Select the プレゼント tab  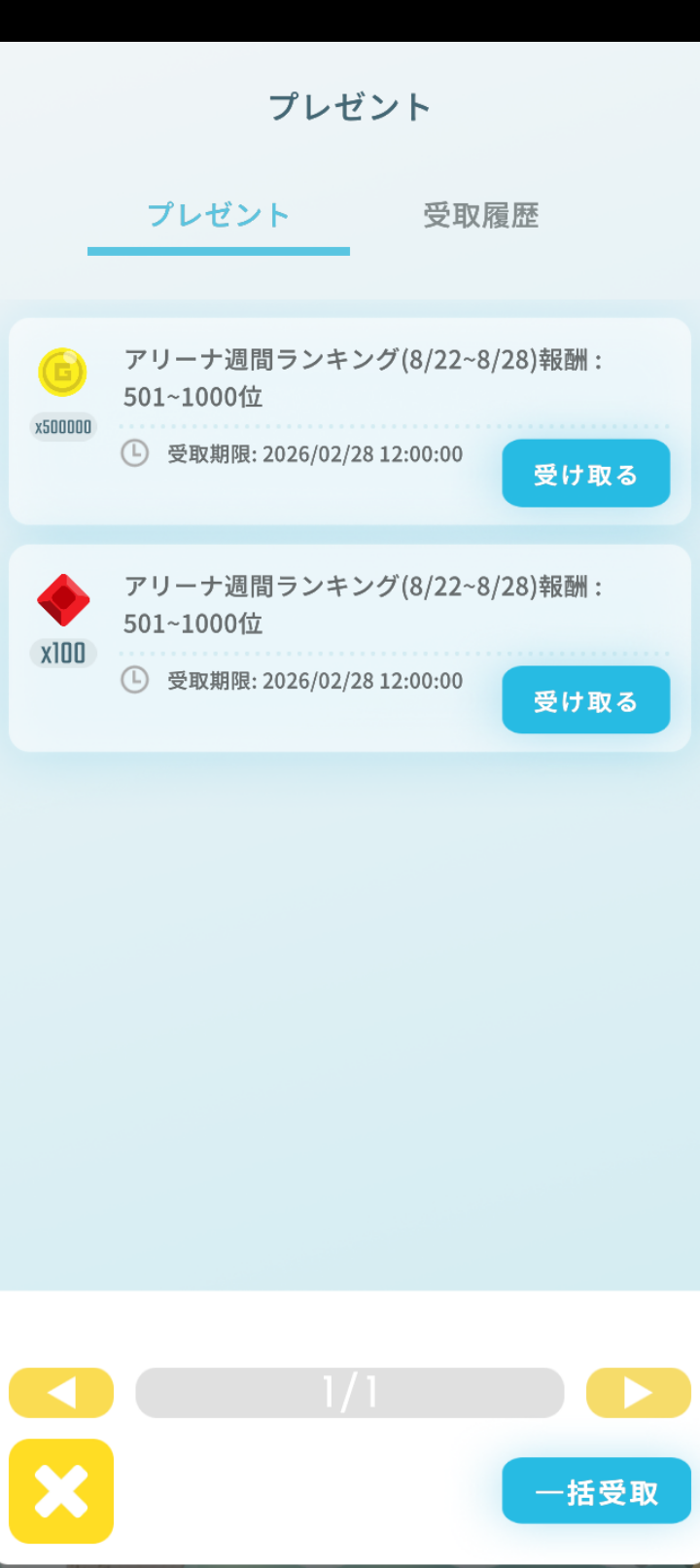[x=218, y=217]
